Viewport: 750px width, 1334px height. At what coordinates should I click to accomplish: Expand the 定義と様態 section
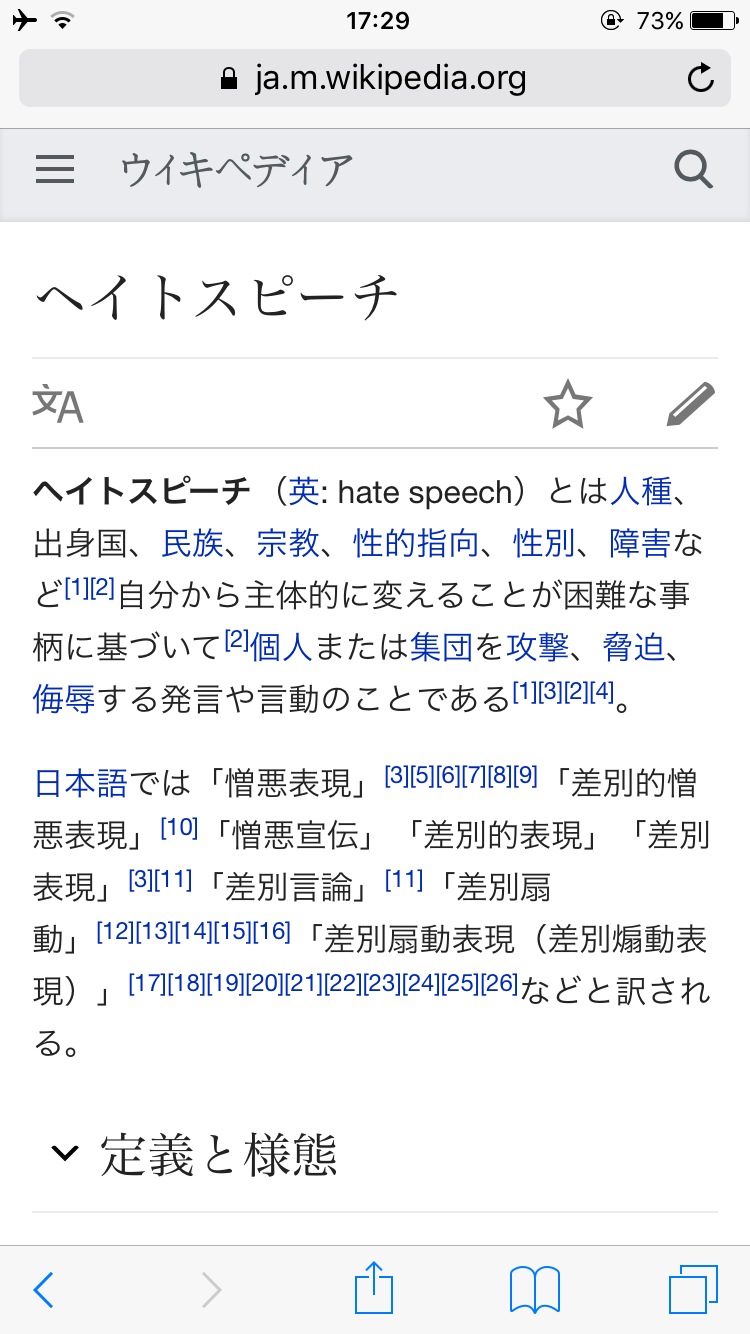(195, 1153)
